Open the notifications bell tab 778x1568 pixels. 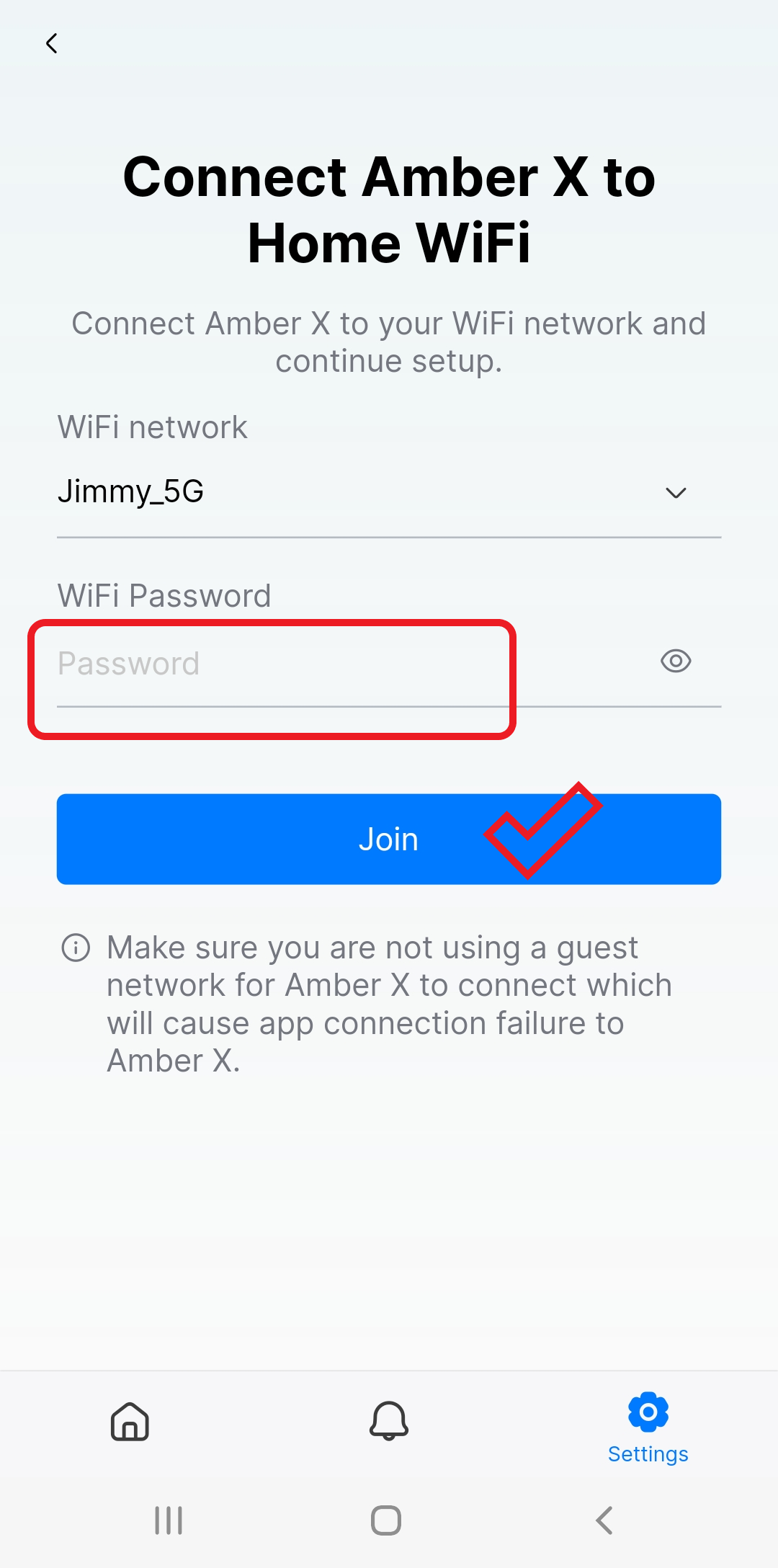click(x=389, y=1421)
